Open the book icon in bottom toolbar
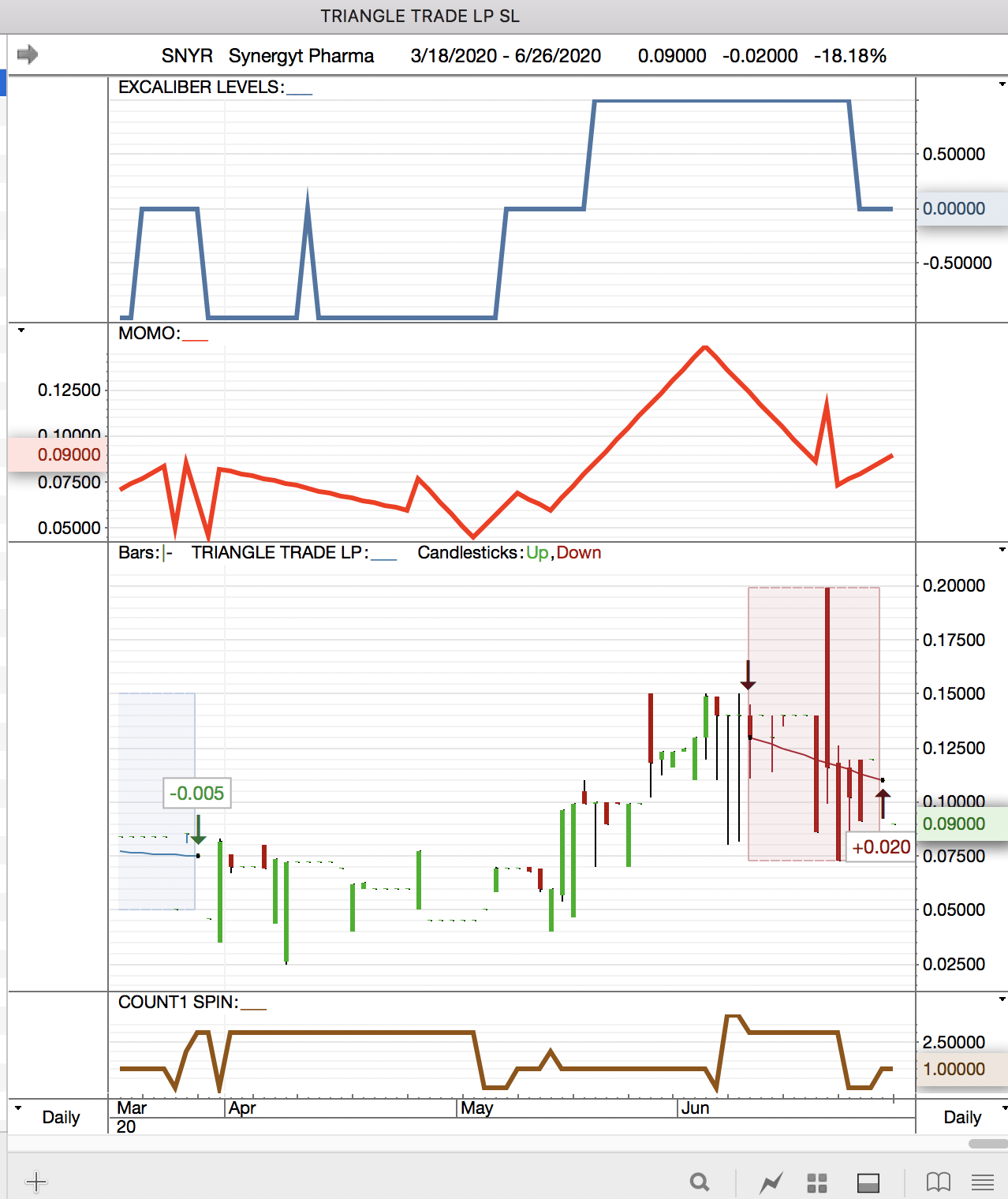The image size is (1008, 1199). pyautogui.click(x=938, y=1182)
